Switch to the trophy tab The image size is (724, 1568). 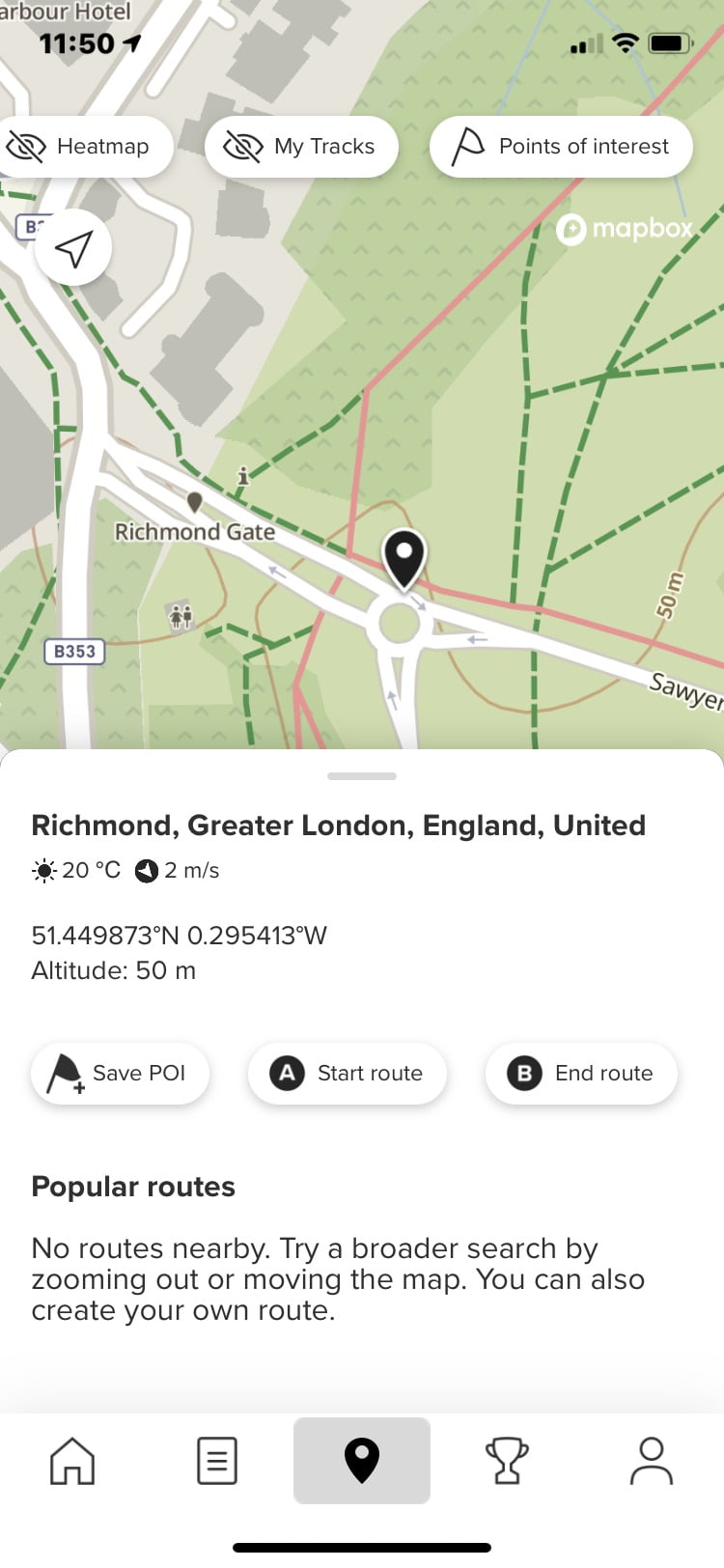click(x=507, y=1460)
